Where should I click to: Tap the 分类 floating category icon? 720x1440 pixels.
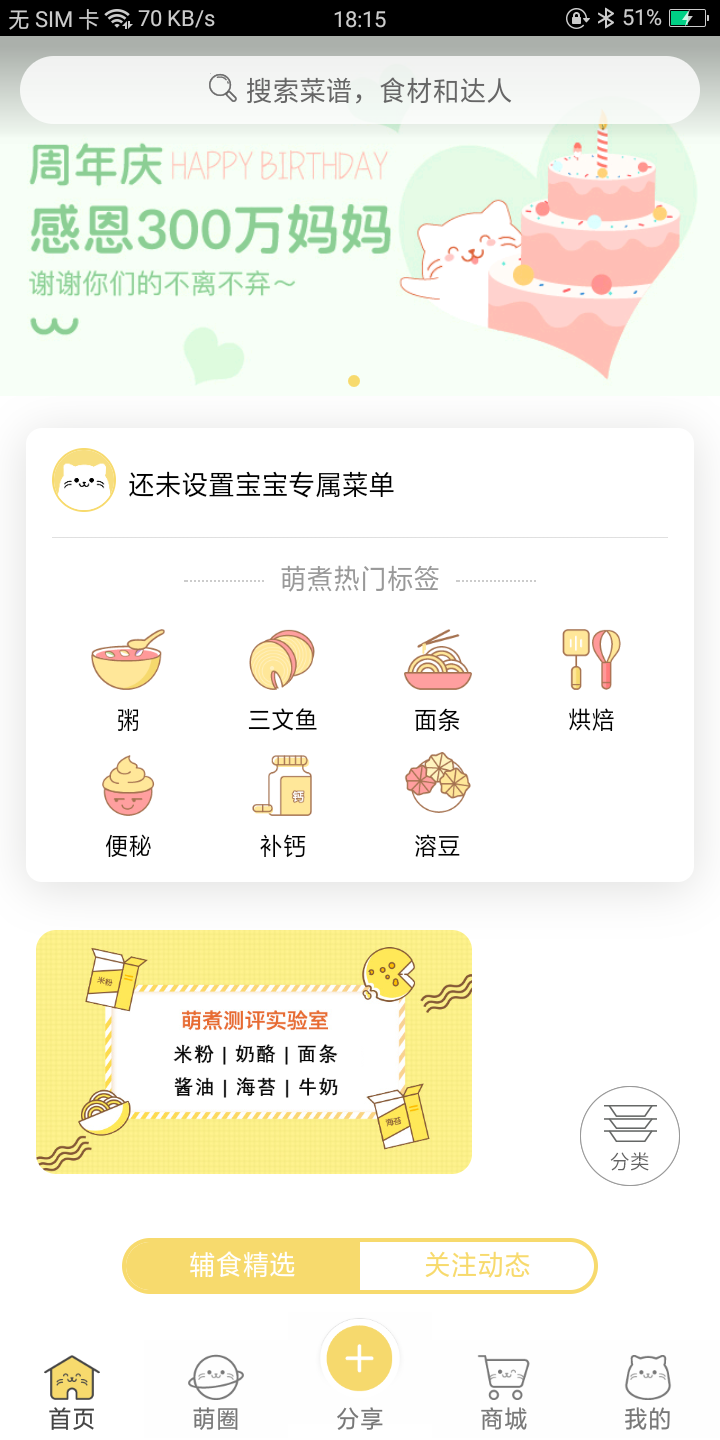(x=629, y=1136)
